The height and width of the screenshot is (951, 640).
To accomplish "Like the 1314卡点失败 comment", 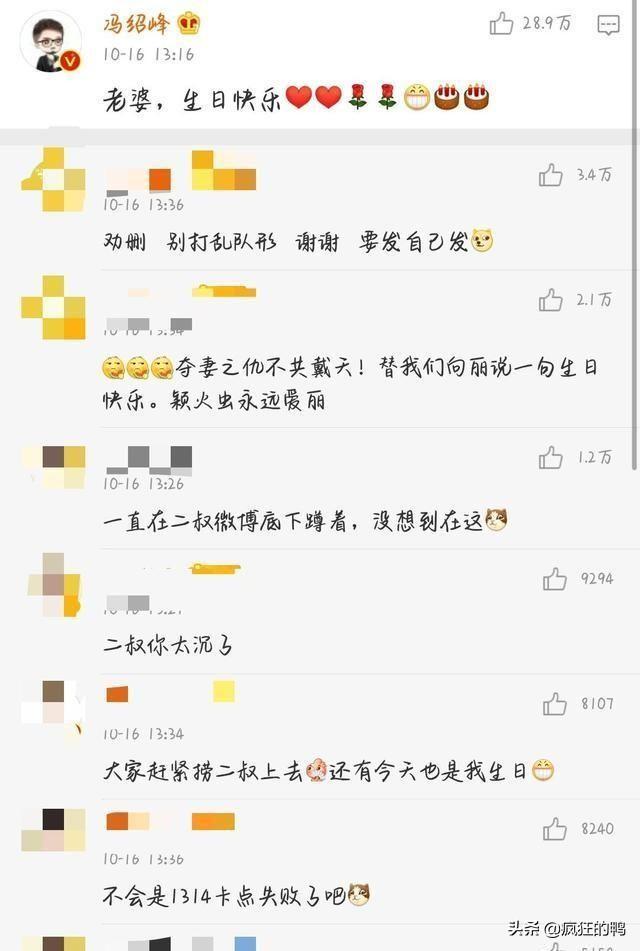I will coord(555,829).
